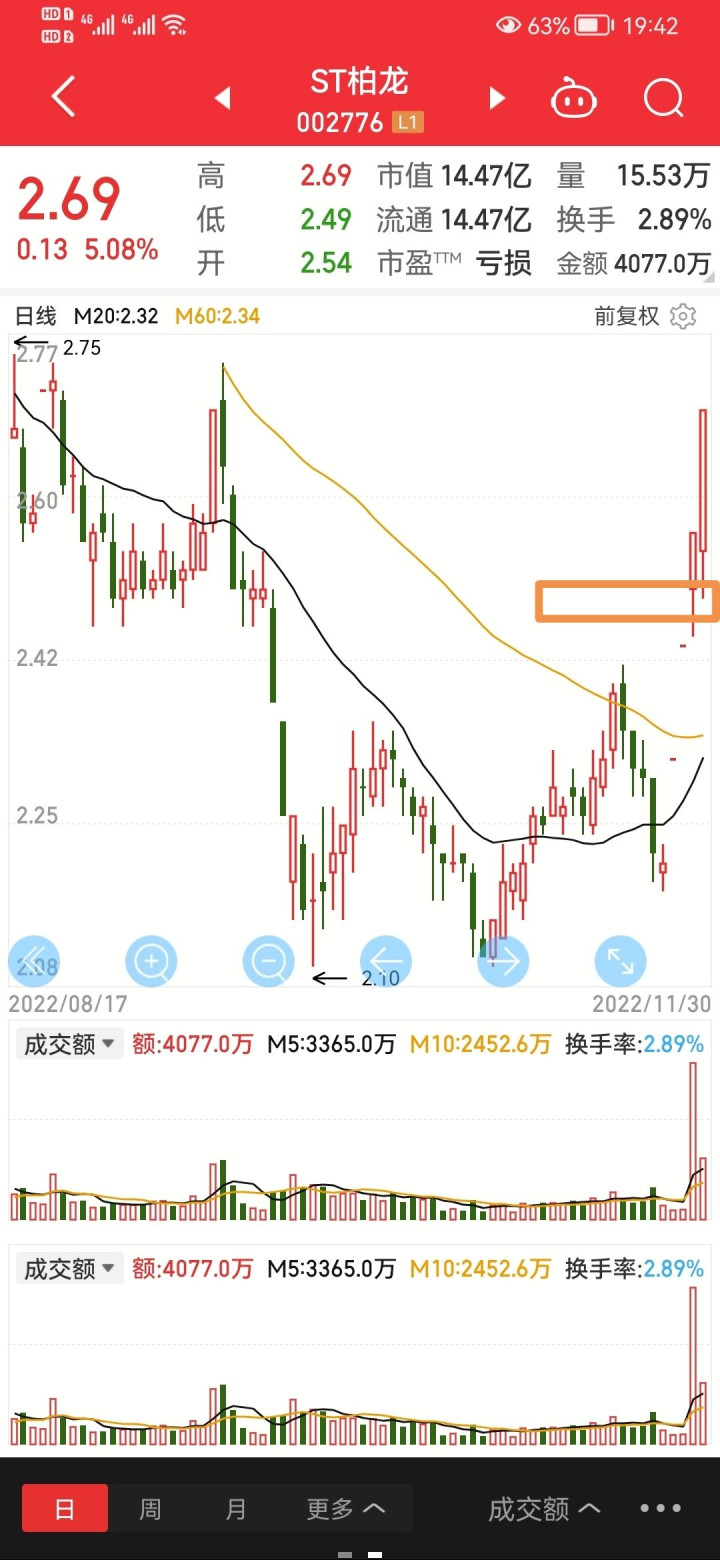Switch to the 月 monthly chart tab
Viewport: 720px width, 1560px height.
236,1508
